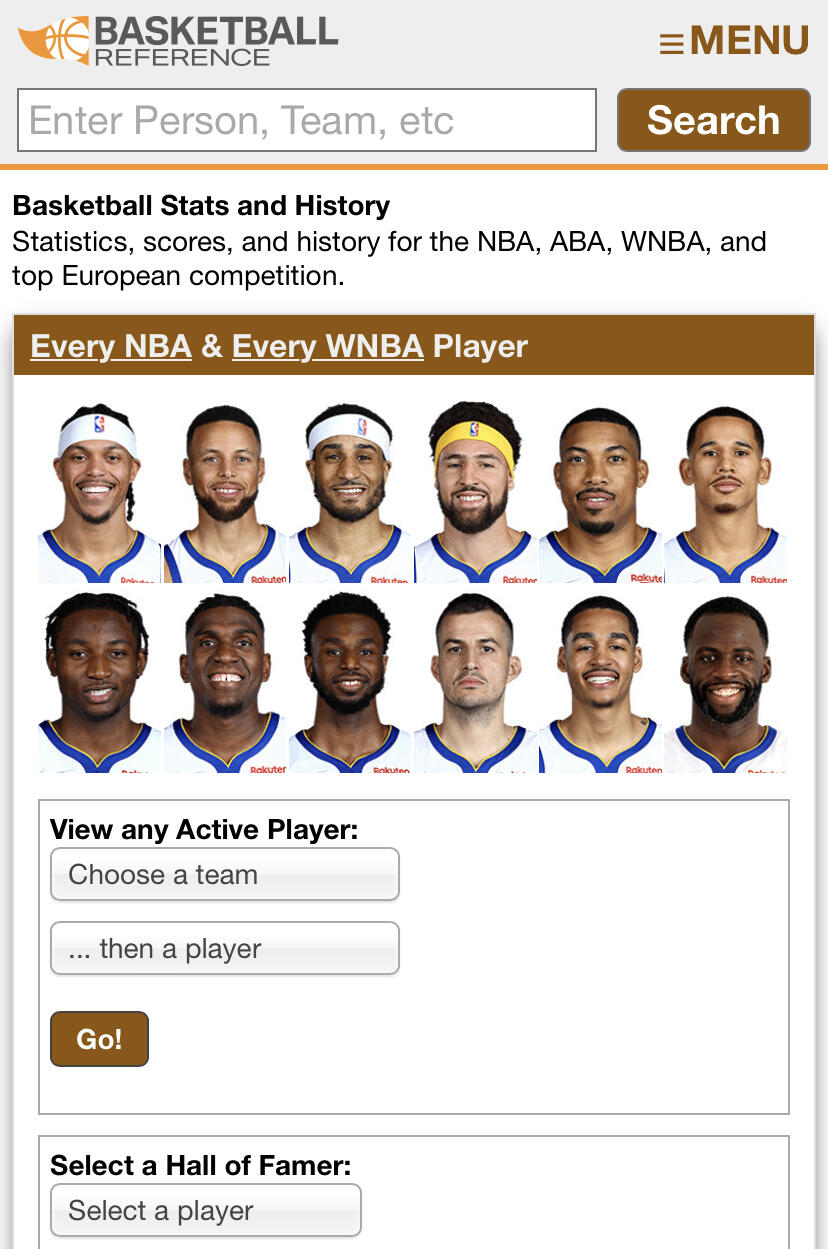
Task: Follow the Every WNBA link
Action: click(328, 346)
